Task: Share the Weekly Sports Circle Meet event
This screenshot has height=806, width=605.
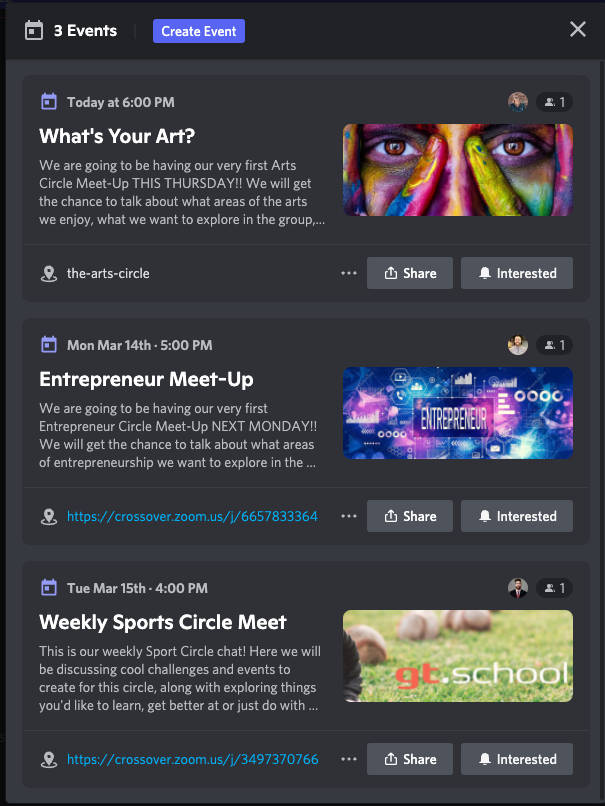Action: 410,759
